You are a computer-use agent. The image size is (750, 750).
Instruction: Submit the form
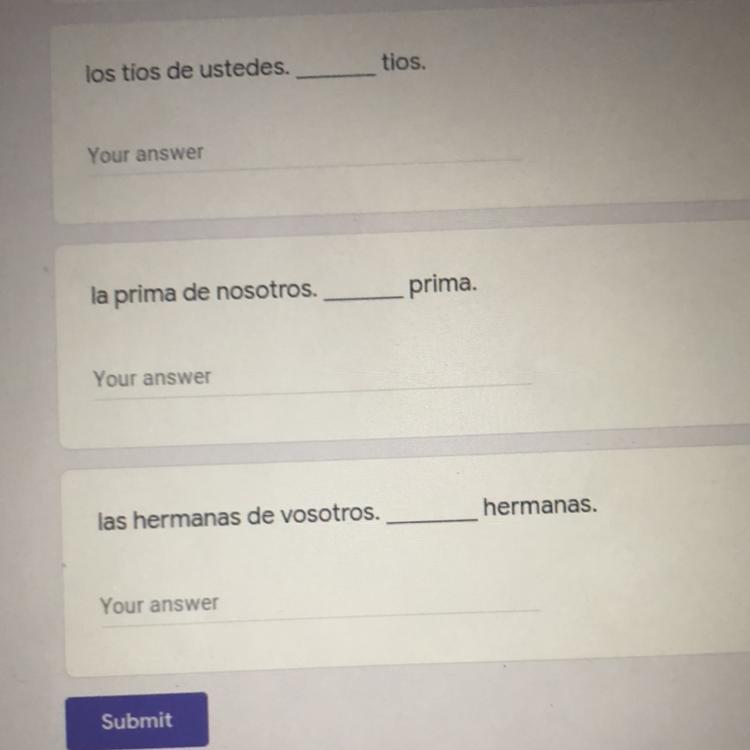point(137,720)
